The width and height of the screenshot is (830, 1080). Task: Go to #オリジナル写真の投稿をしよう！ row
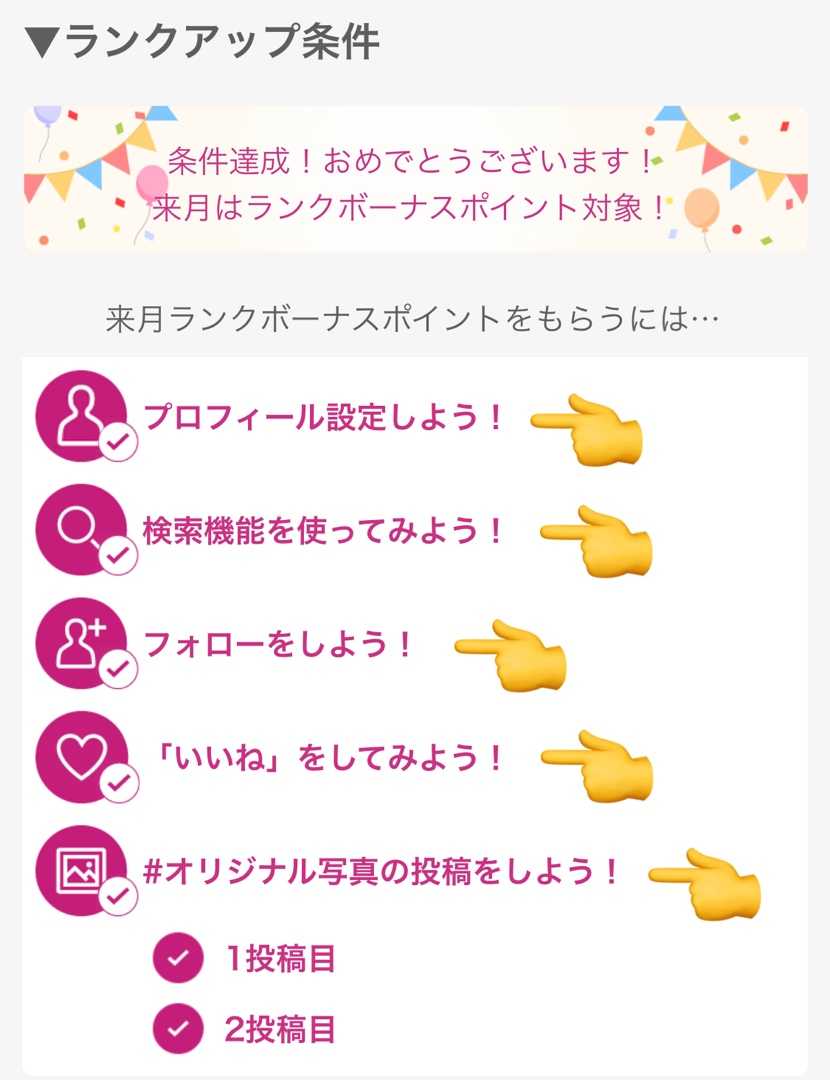(382, 873)
